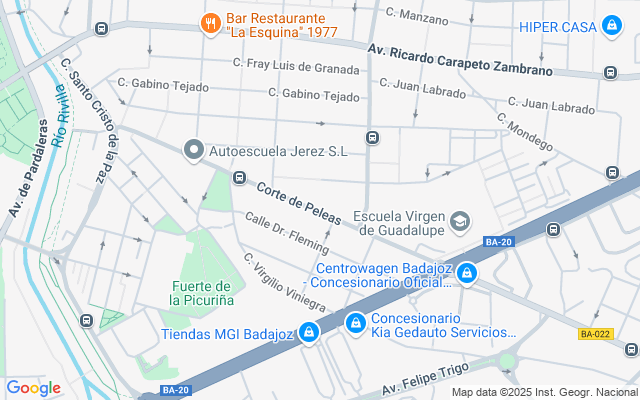640x400 pixels.
Task: Tap the Autoescuela Jerez S.L marker
Action: (193, 151)
